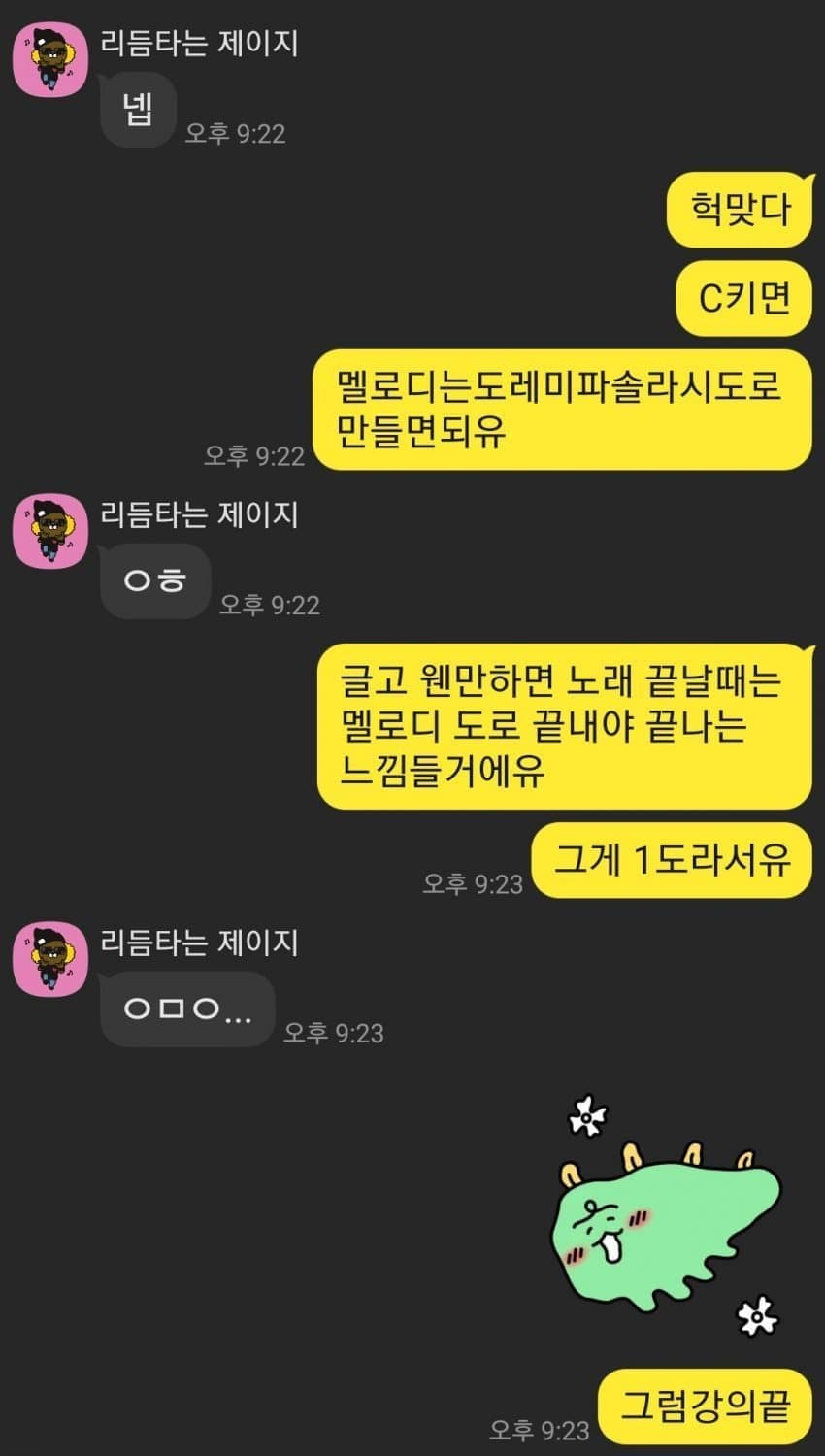Screen dimensions: 825x1456
Task: View sender profile from avatar beside ㅇㅁㅇ... message
Action: (50, 959)
